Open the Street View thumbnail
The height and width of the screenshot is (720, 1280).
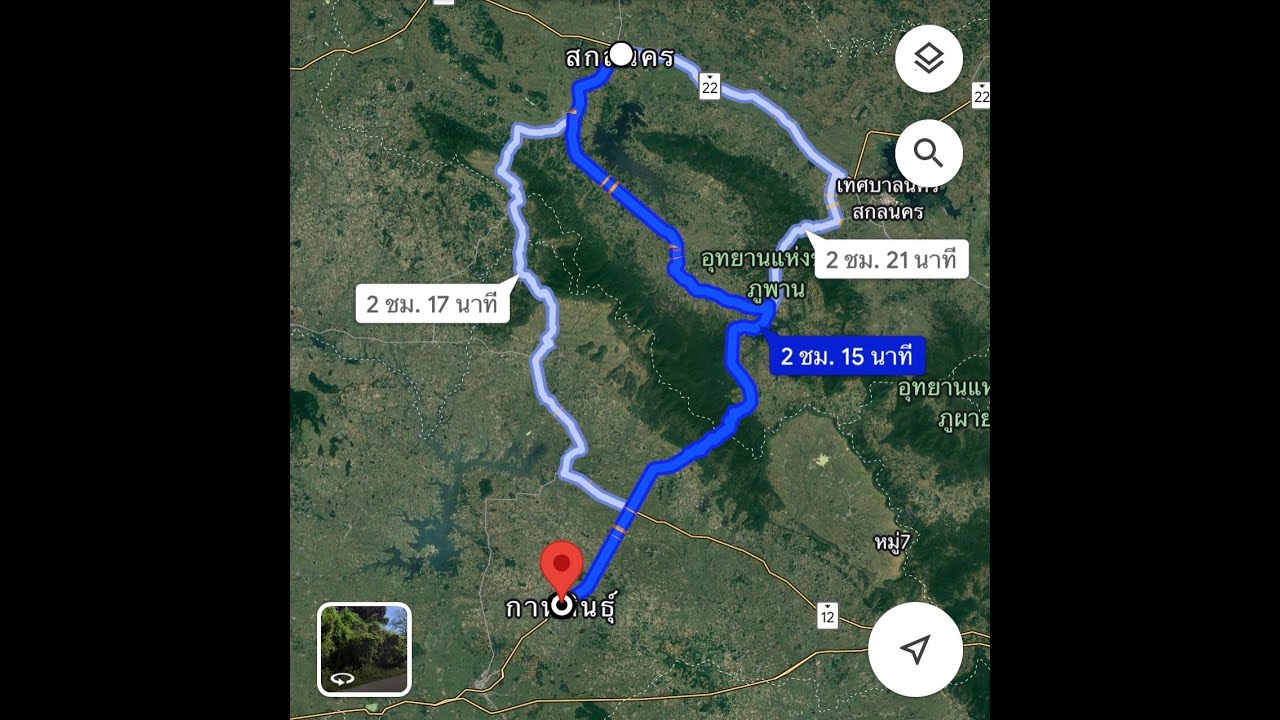(364, 649)
